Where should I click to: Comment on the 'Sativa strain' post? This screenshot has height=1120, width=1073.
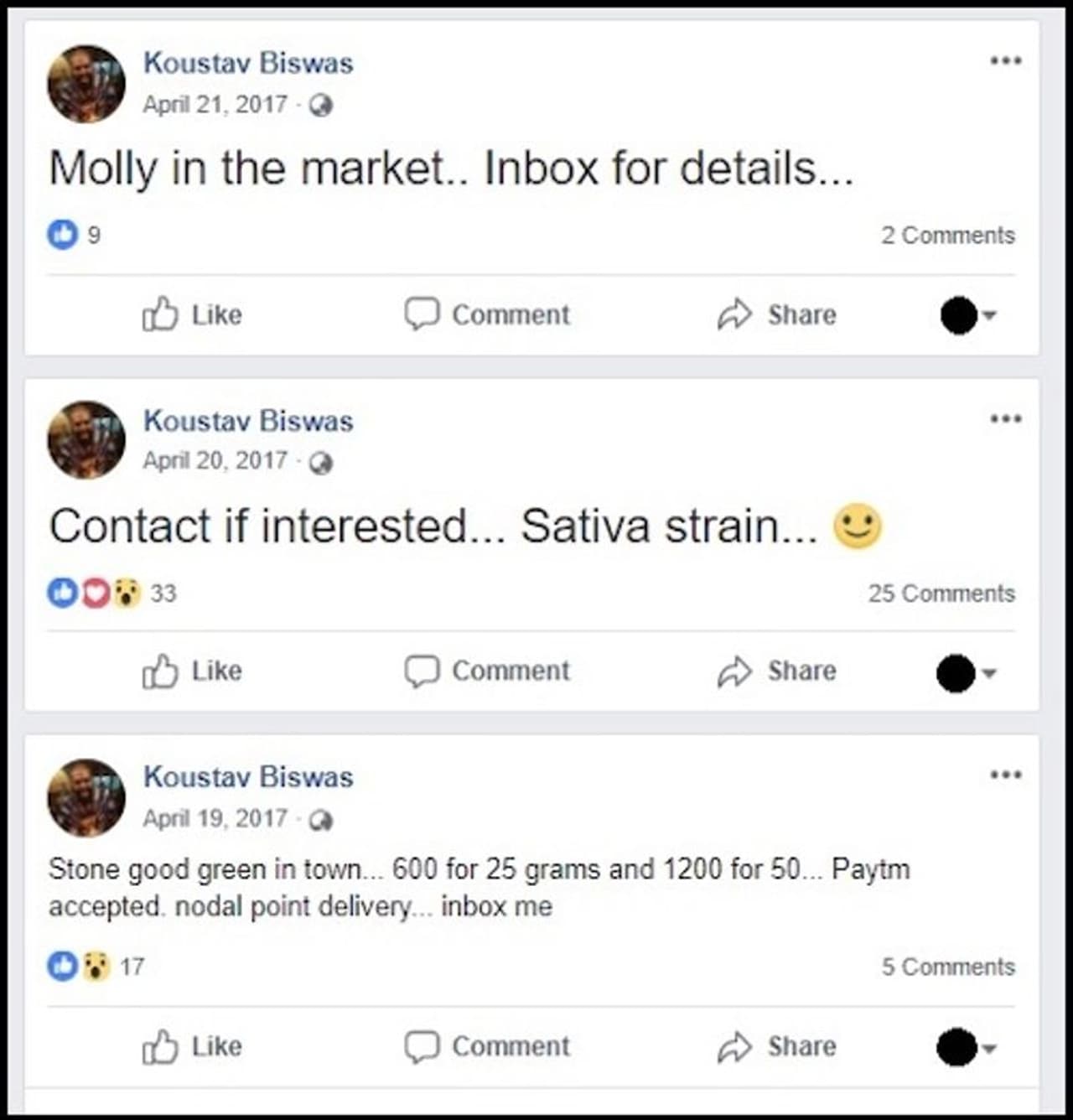pyautogui.click(x=487, y=671)
